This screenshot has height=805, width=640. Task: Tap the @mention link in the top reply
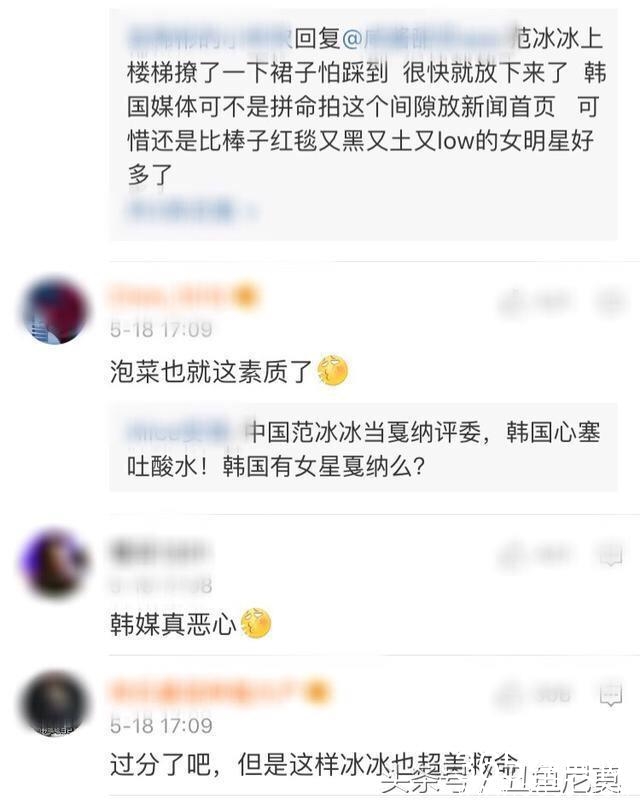click(425, 39)
